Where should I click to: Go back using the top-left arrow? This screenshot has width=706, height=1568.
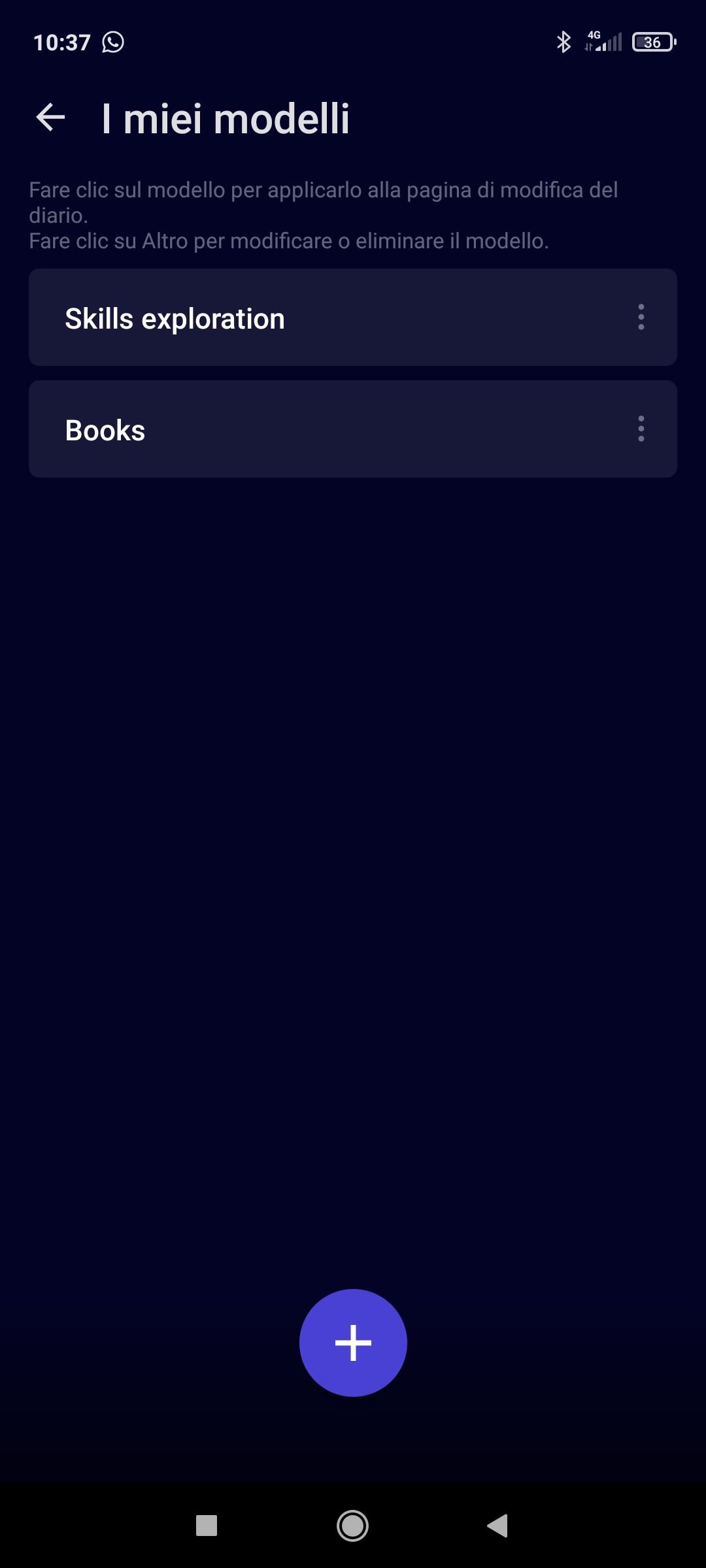[x=50, y=118]
